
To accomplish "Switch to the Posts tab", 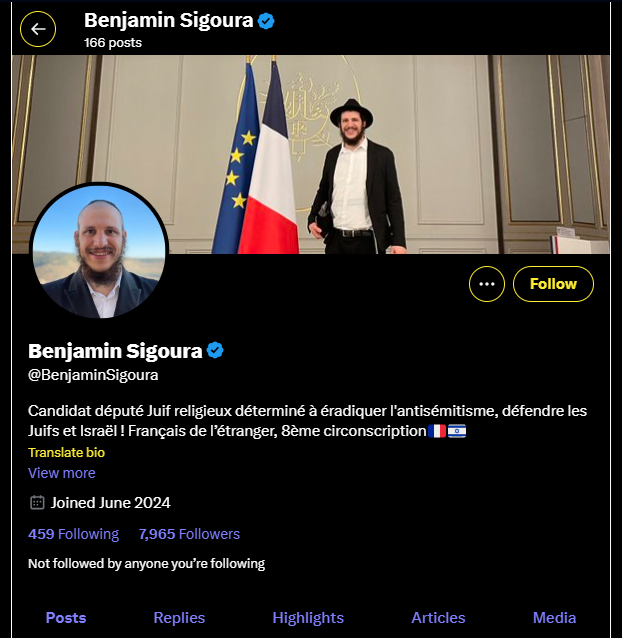I will point(66,618).
